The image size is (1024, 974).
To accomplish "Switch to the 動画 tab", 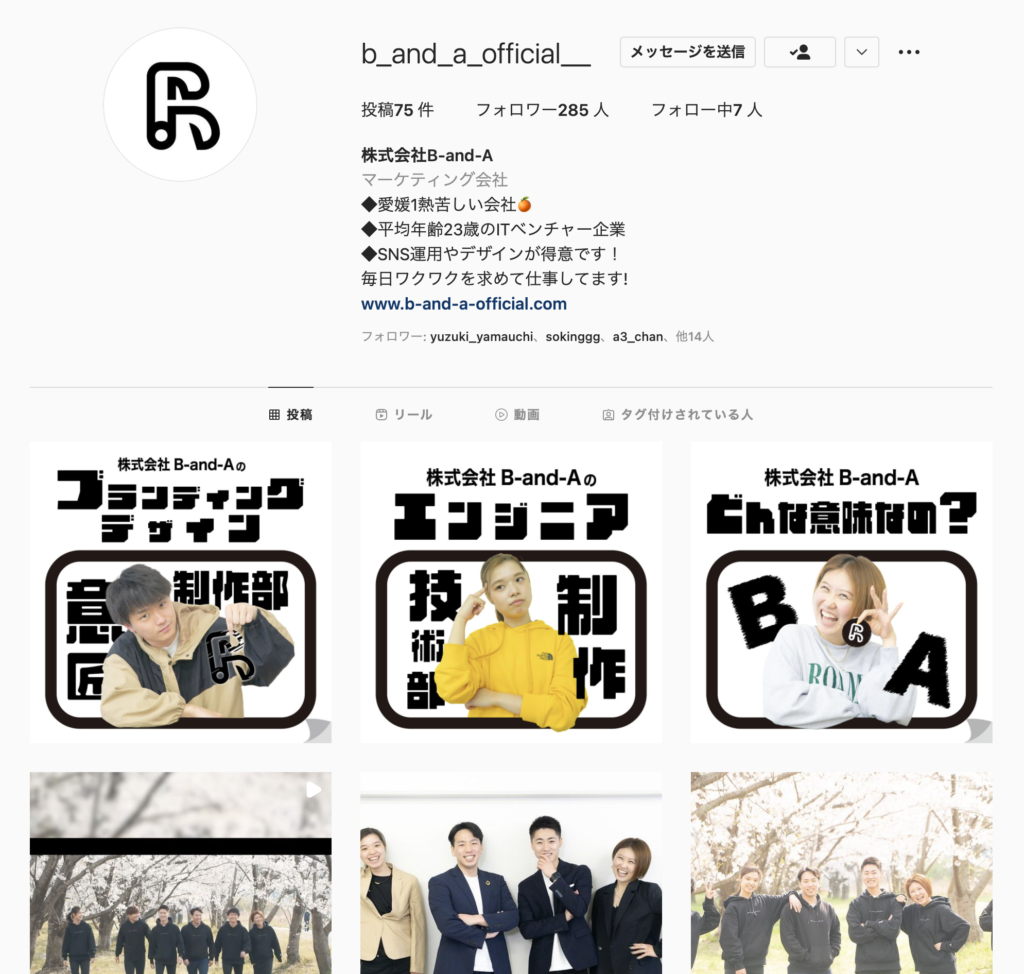I will click(x=517, y=414).
